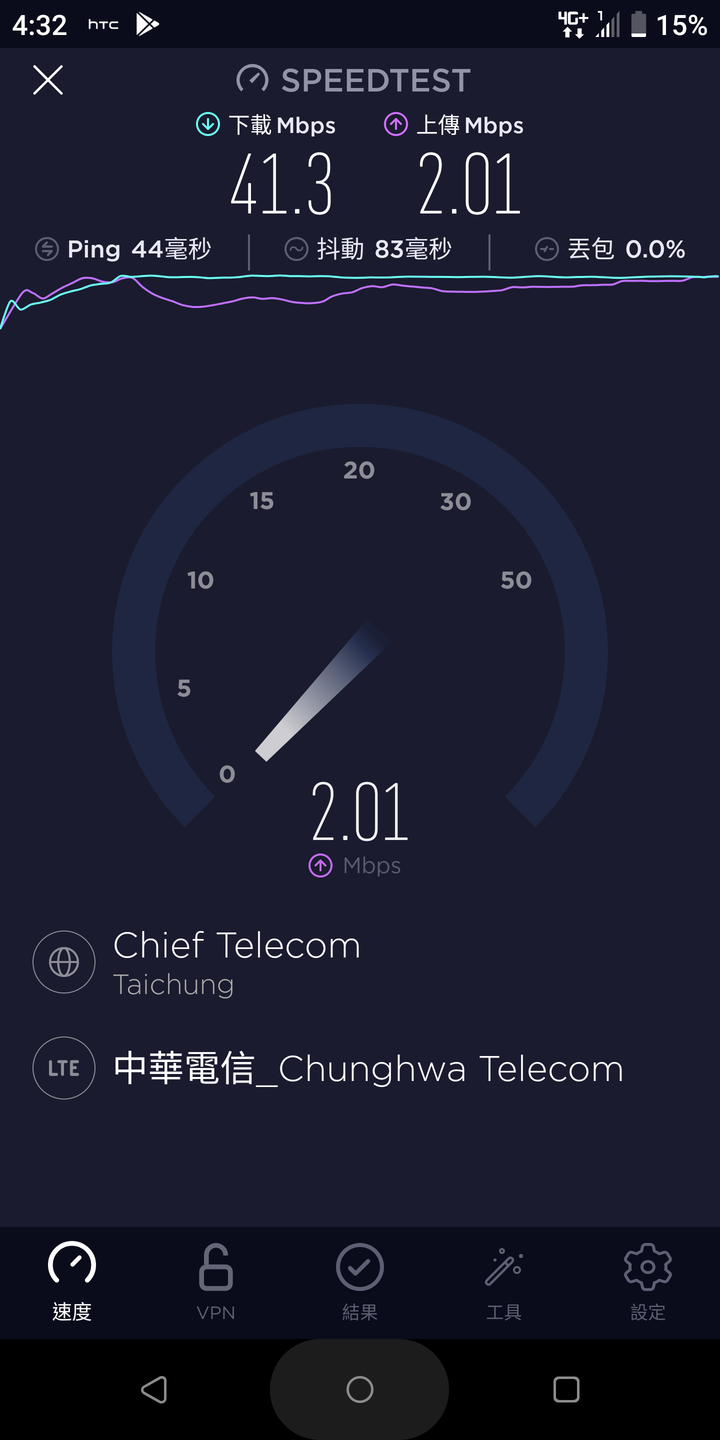Go to the home screen
This screenshot has height=1440, width=720.
point(360,1389)
